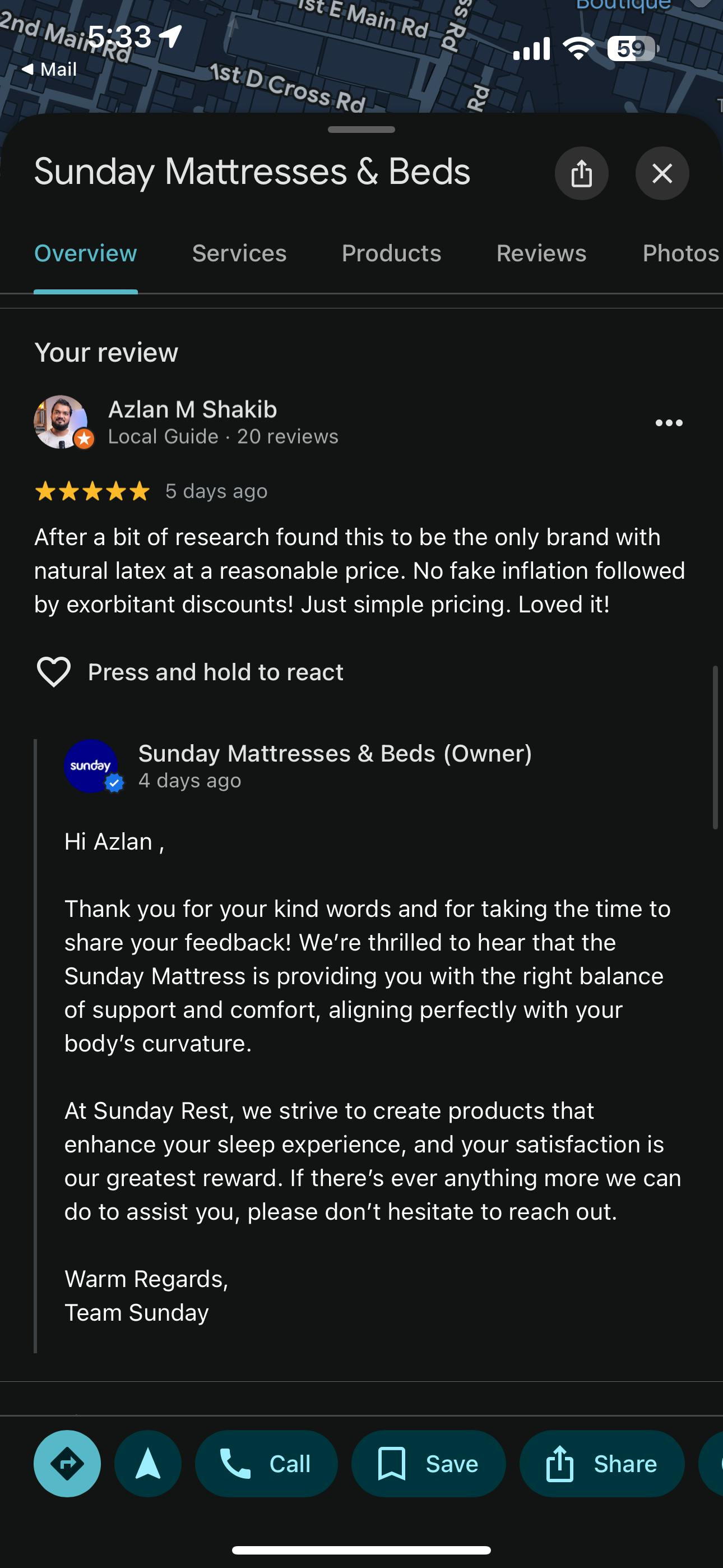Save this place to a list

point(428,1463)
